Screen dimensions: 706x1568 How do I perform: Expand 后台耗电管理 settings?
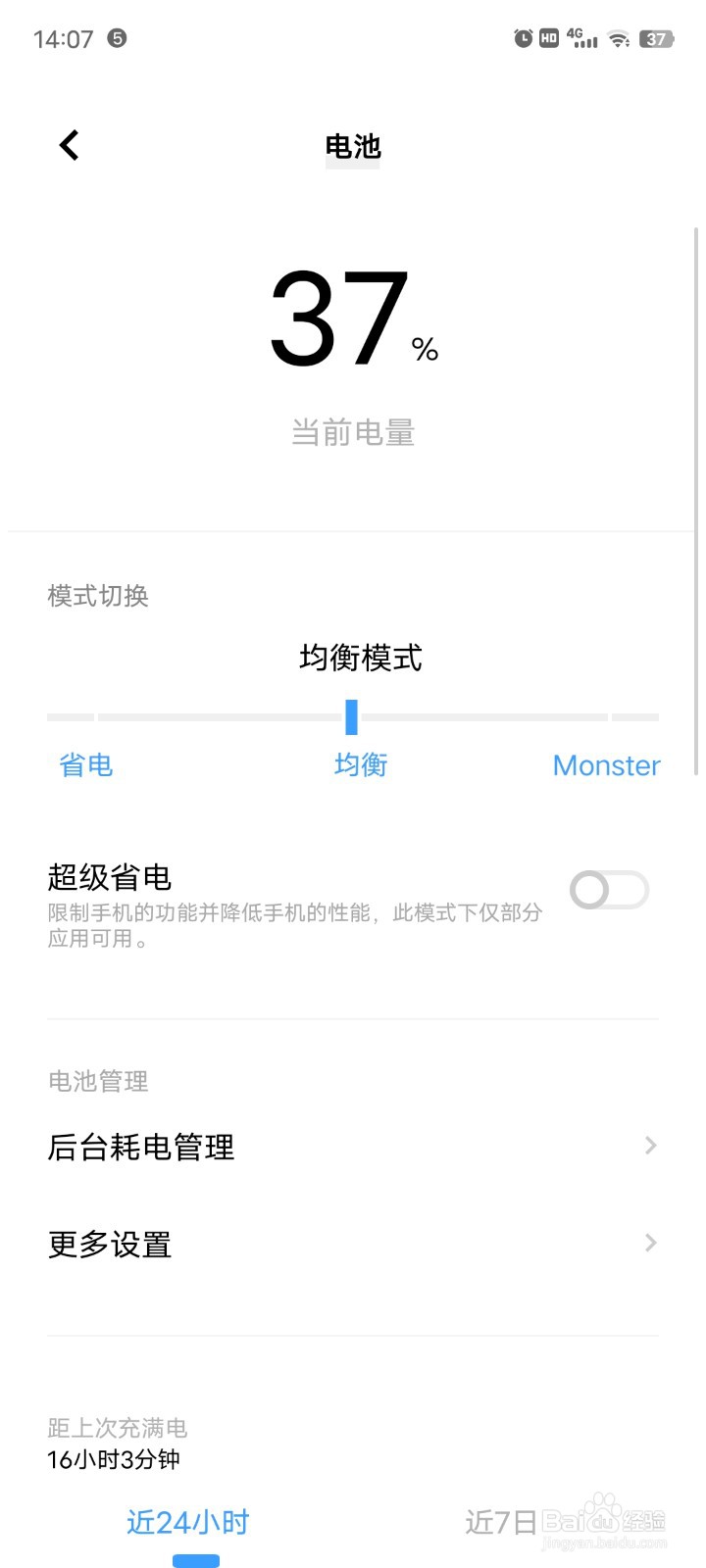pyautogui.click(x=353, y=1147)
